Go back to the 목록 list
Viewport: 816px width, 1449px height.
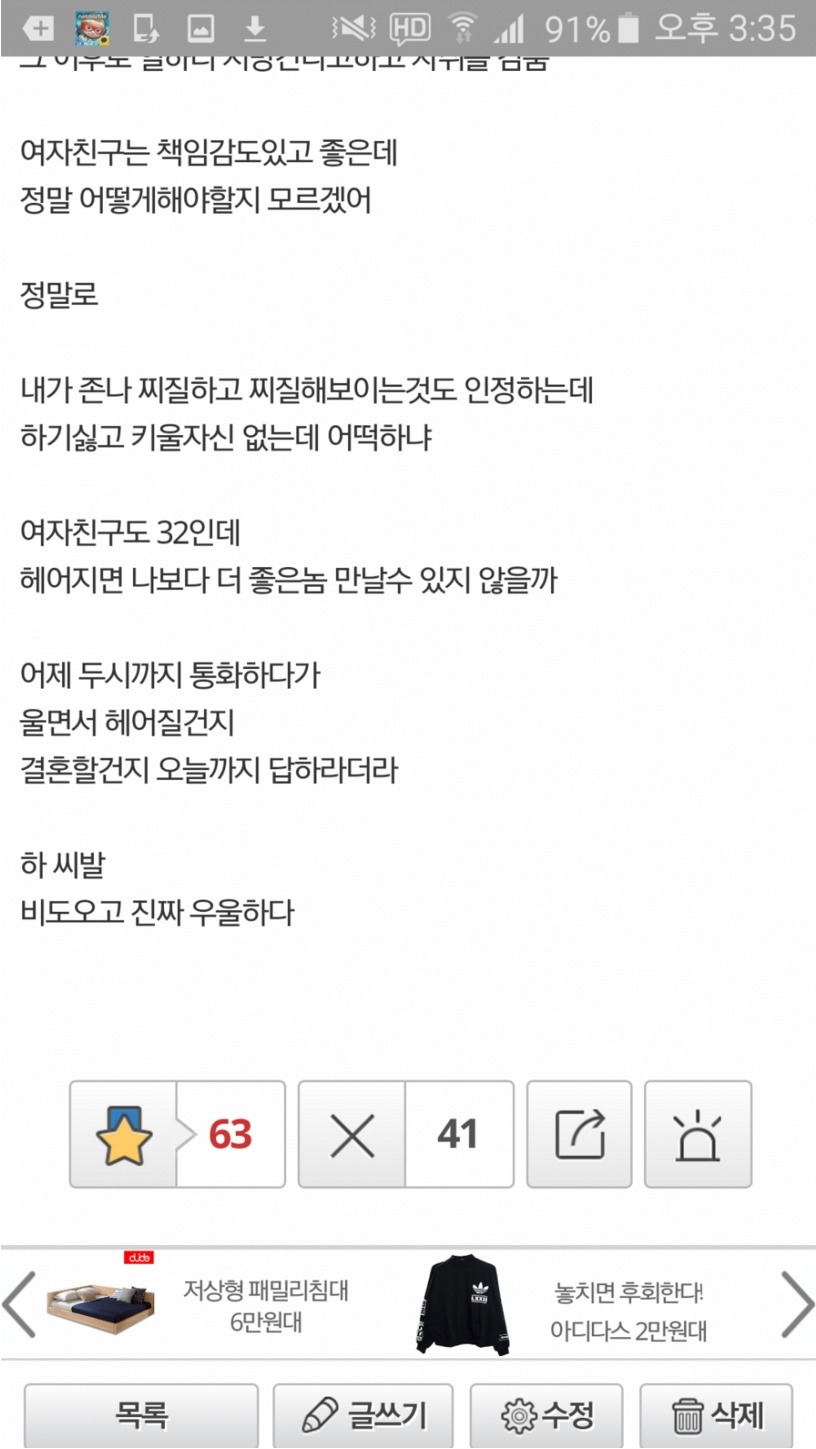[x=141, y=1415]
